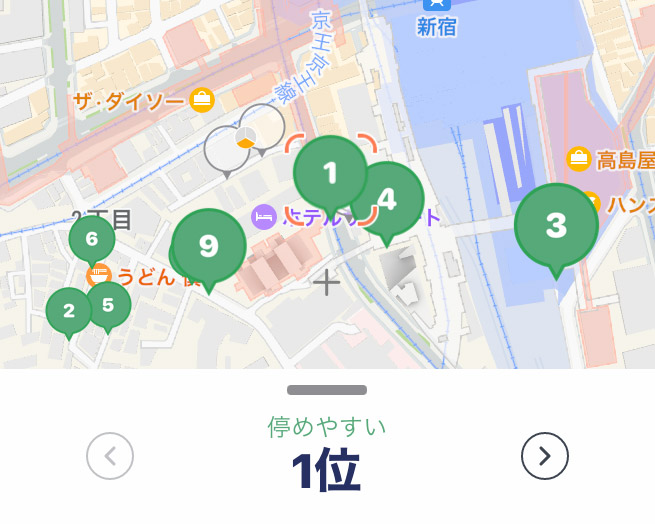The width and height of the screenshot is (655, 524).
Task: Open the hotel marker on the map
Action: pyautogui.click(x=263, y=216)
